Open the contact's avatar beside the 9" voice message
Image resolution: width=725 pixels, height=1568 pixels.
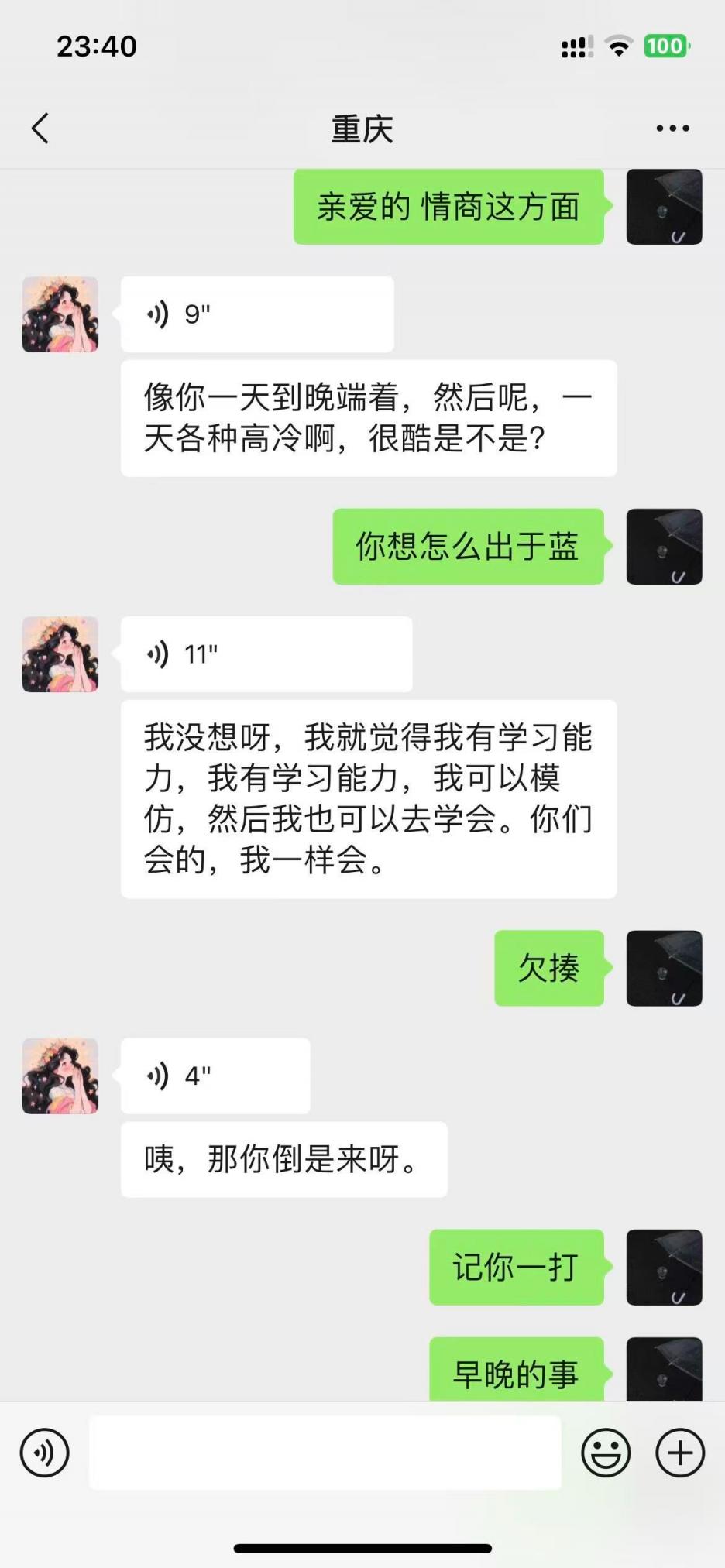tap(60, 314)
